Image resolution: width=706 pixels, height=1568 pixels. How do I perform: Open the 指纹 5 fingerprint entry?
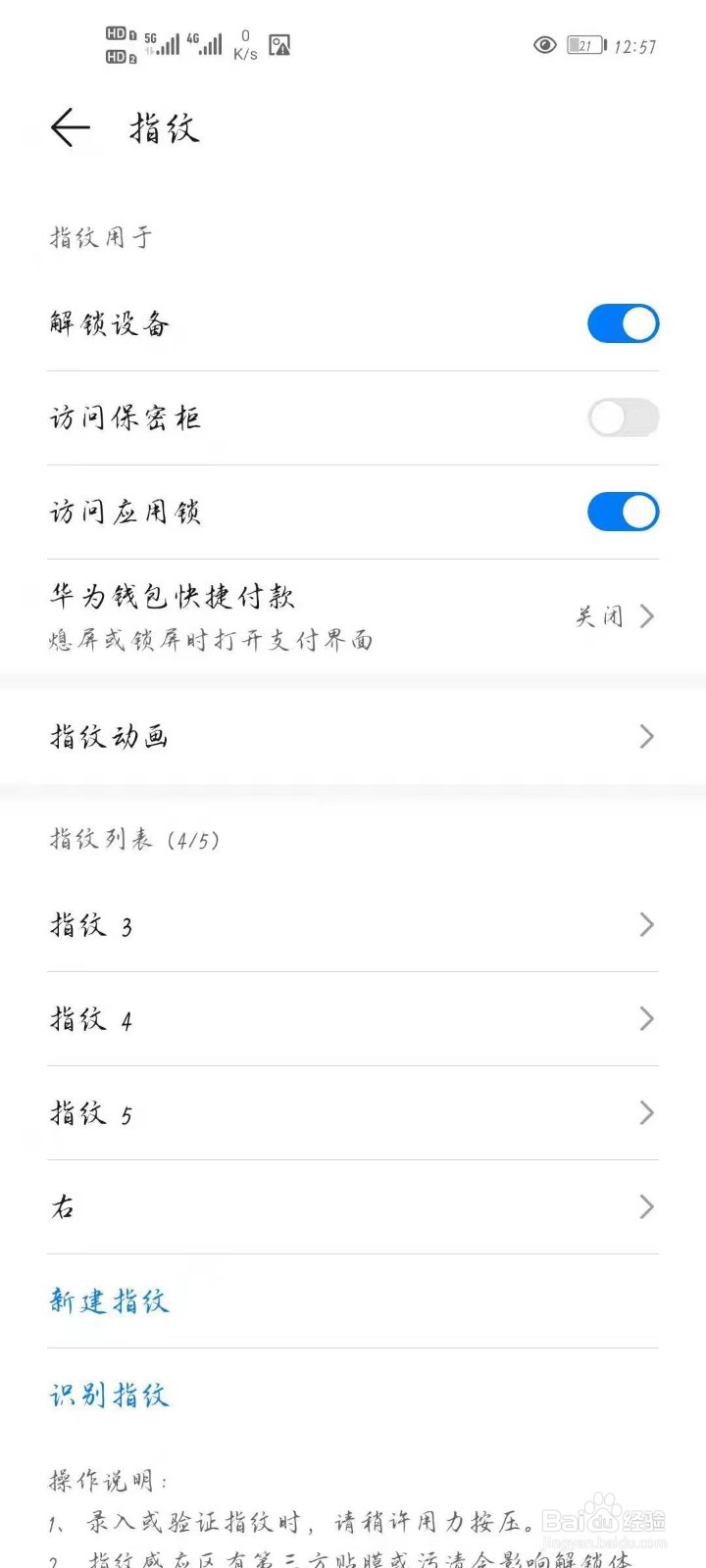coord(645,1112)
